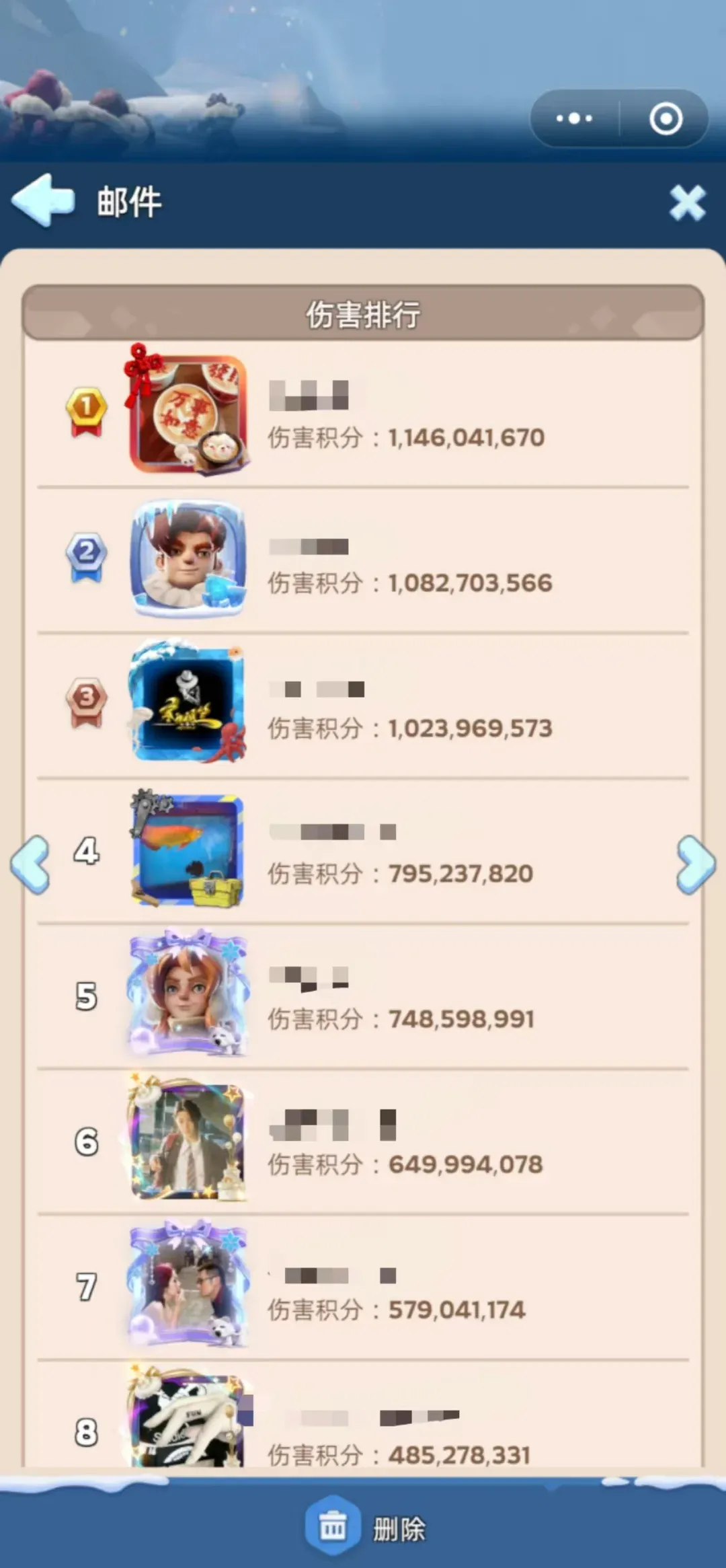Go back with the arrow beside 邮件
This screenshot has height=1568, width=726.
(x=43, y=200)
